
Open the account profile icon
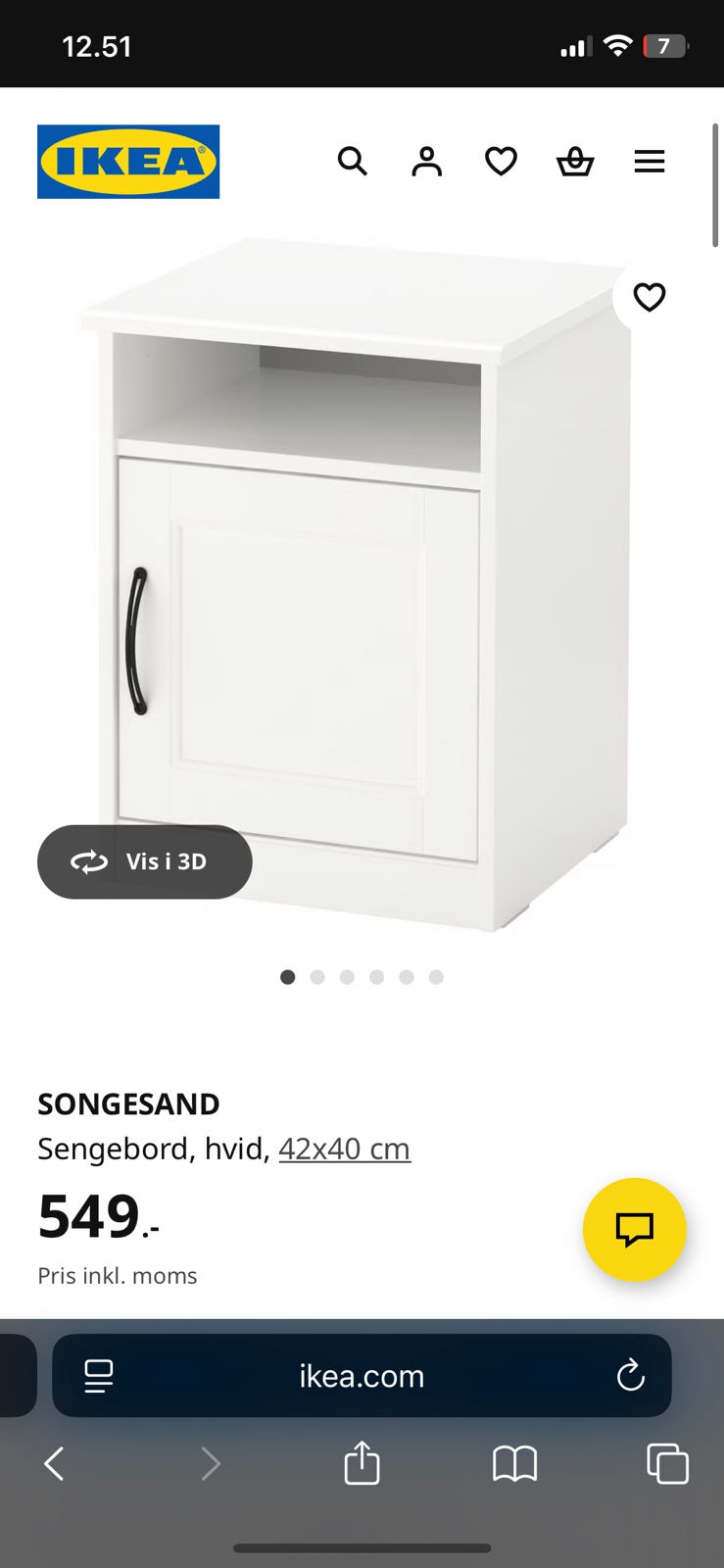pyautogui.click(x=426, y=161)
